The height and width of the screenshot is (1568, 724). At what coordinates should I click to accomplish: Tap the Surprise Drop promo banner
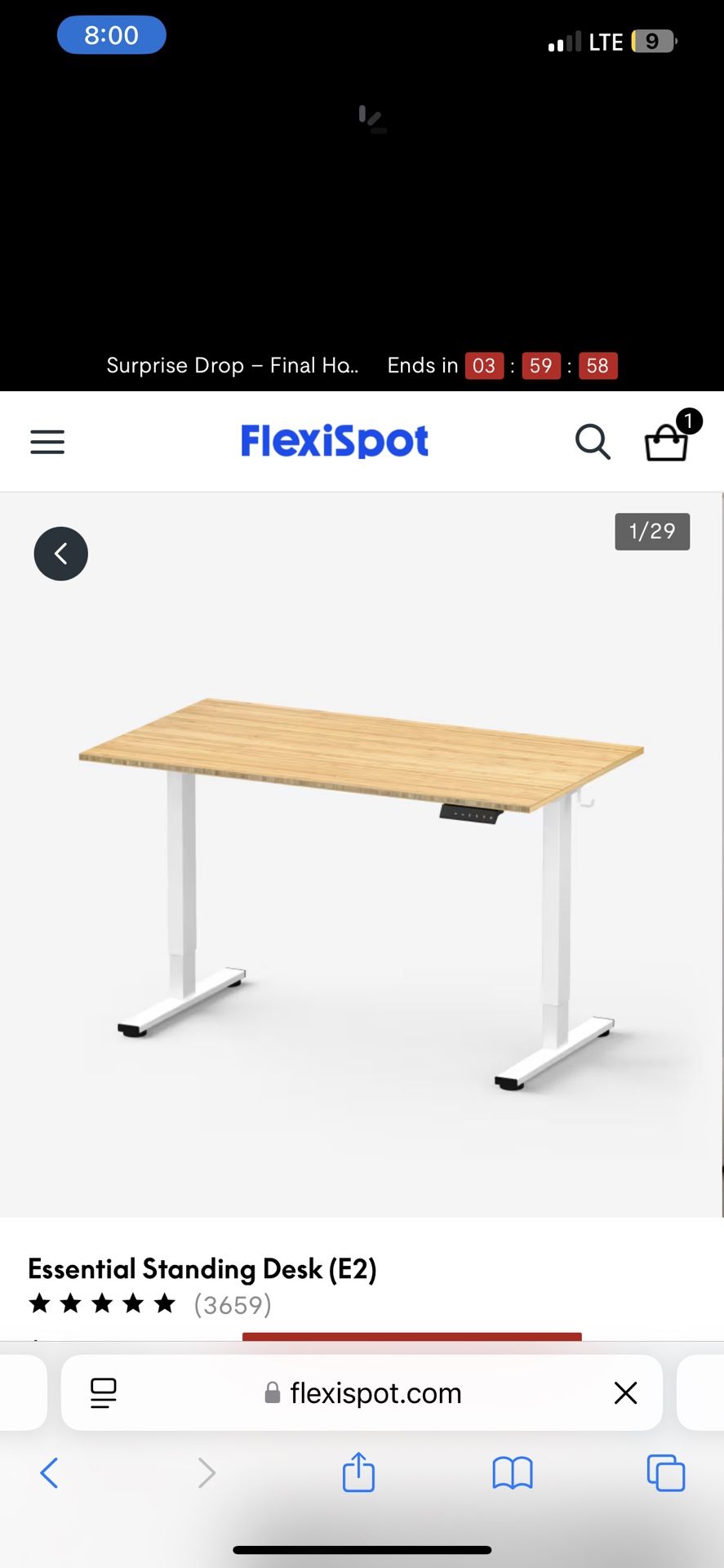click(233, 365)
